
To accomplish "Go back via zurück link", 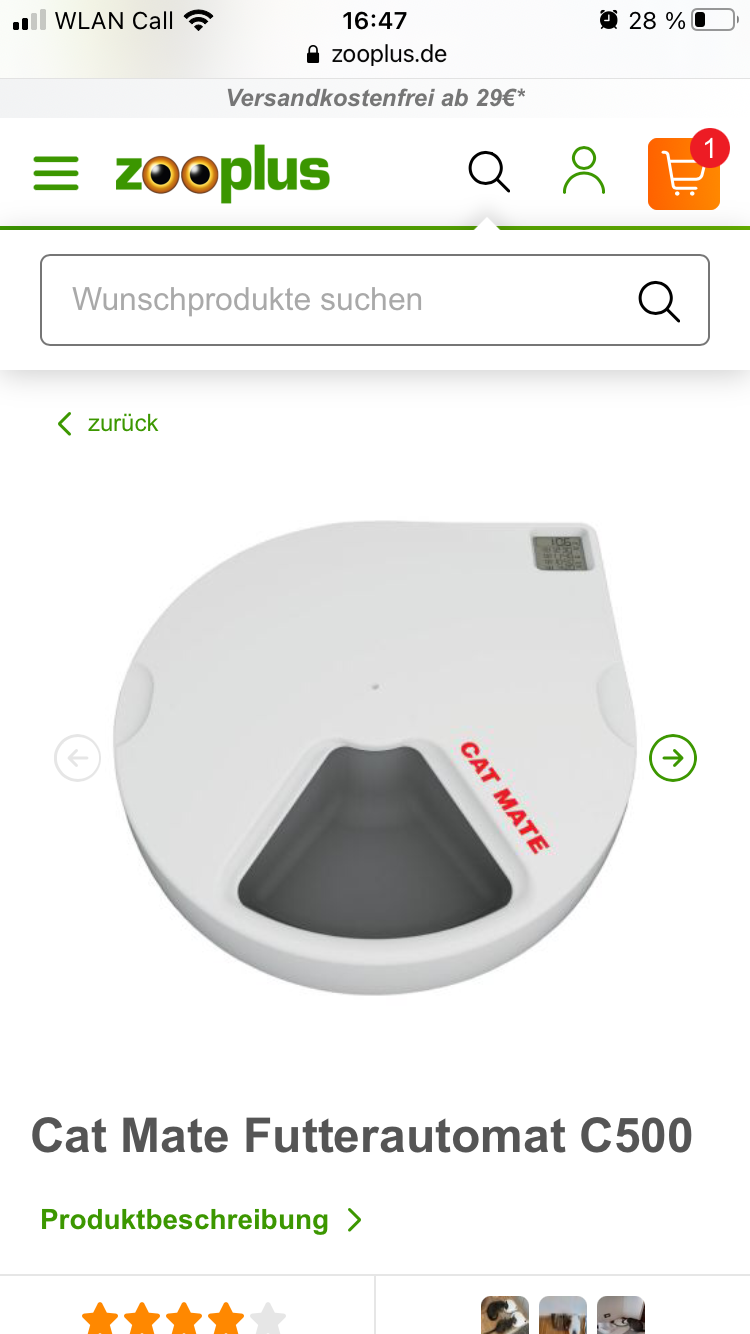I will (x=108, y=423).
